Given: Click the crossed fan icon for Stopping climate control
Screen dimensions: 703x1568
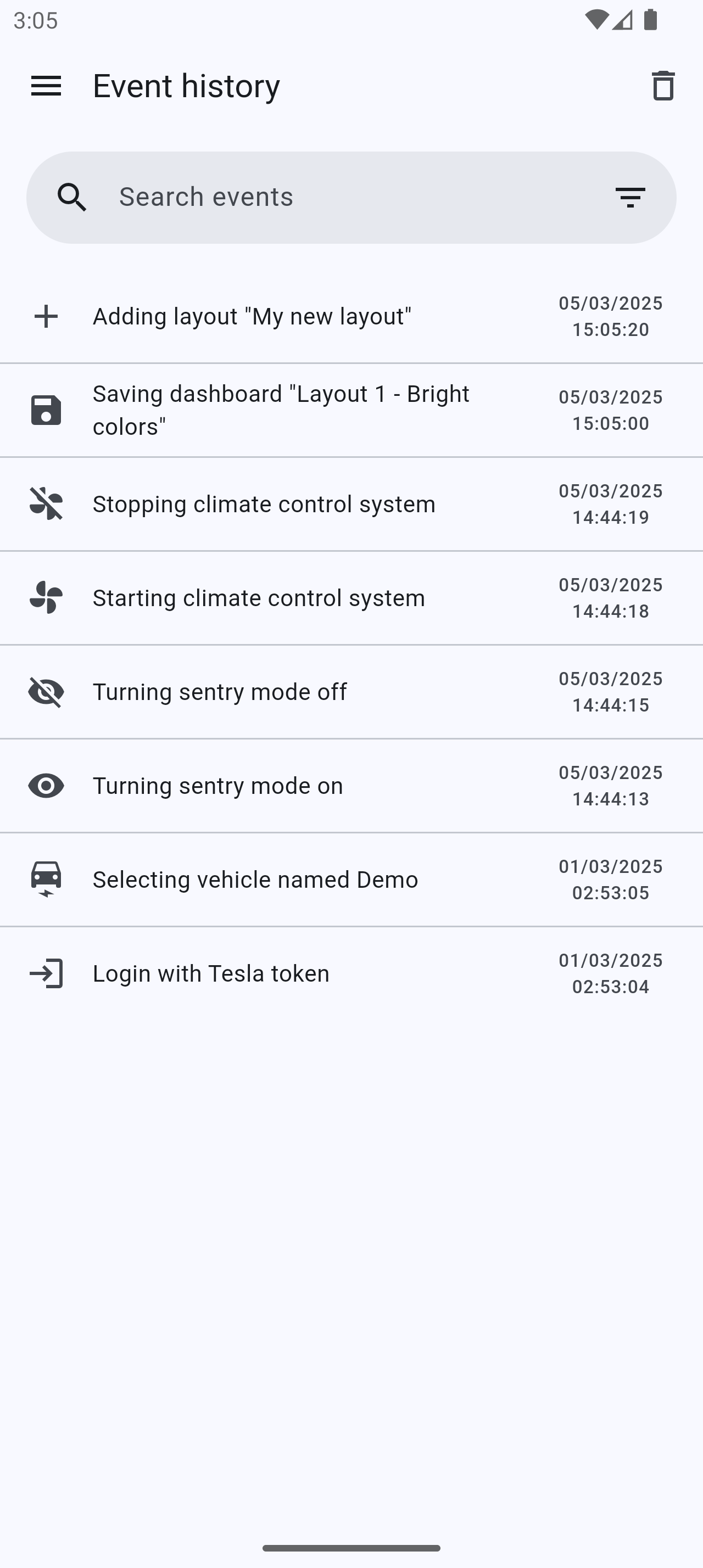Looking at the screenshot, I should 46,503.
